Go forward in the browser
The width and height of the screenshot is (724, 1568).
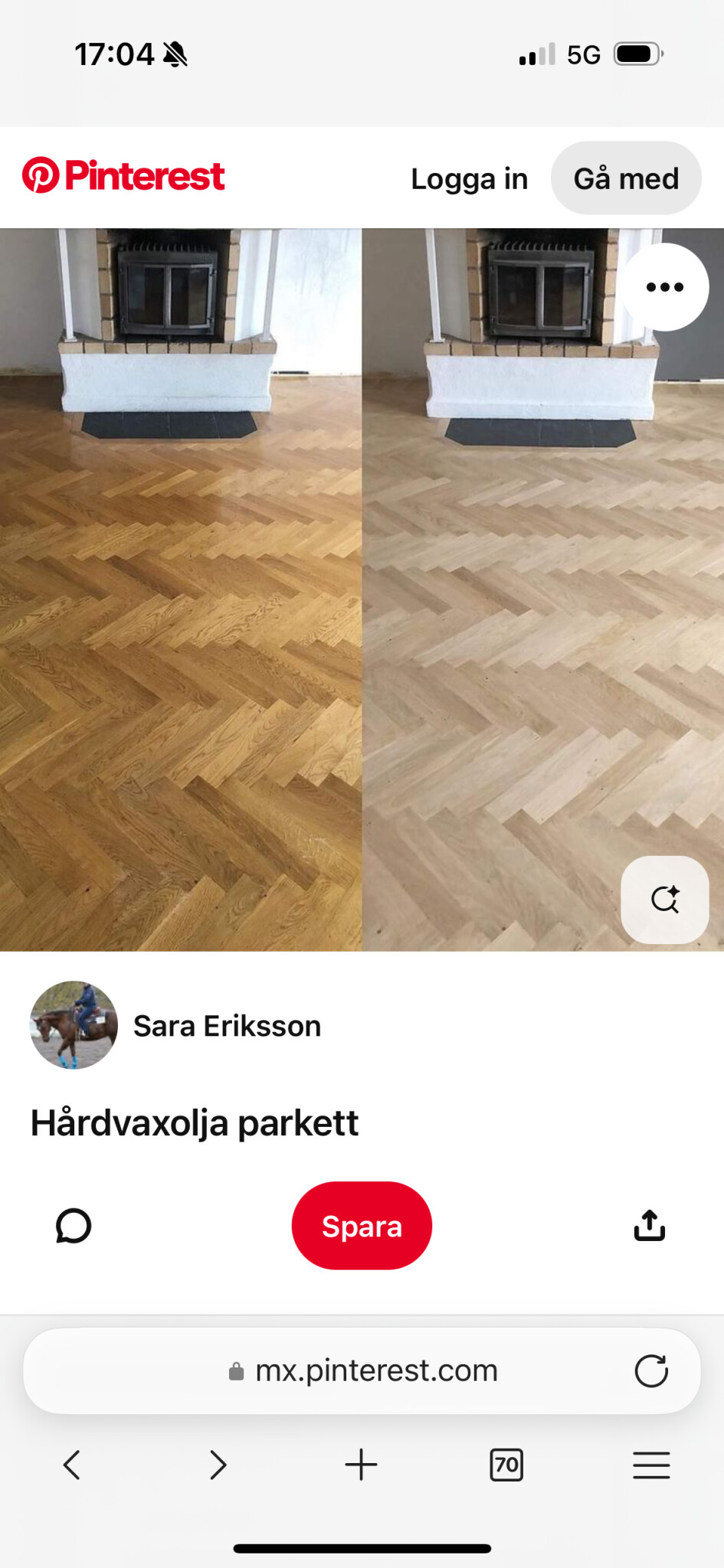(218, 1465)
